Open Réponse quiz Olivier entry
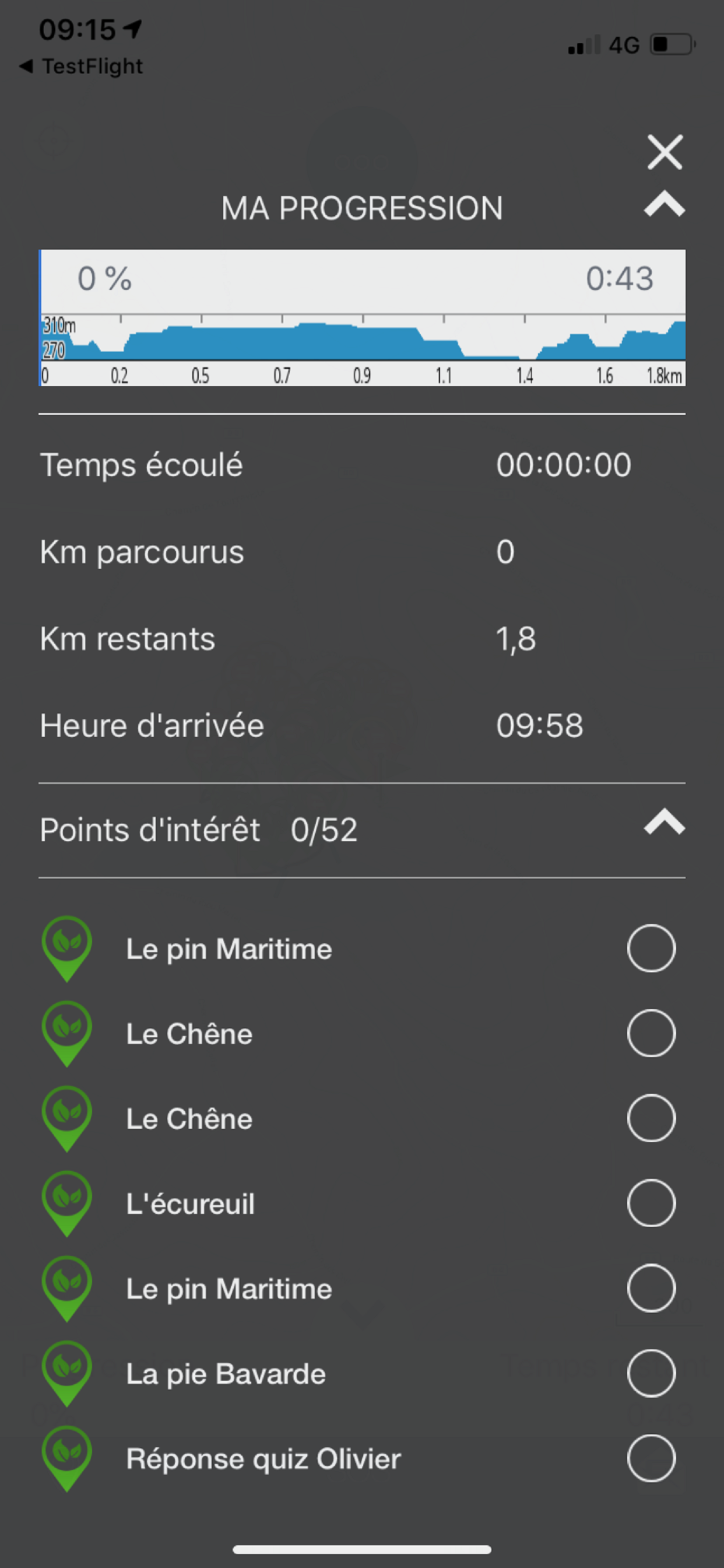The height and width of the screenshot is (1568, 724). click(263, 1459)
